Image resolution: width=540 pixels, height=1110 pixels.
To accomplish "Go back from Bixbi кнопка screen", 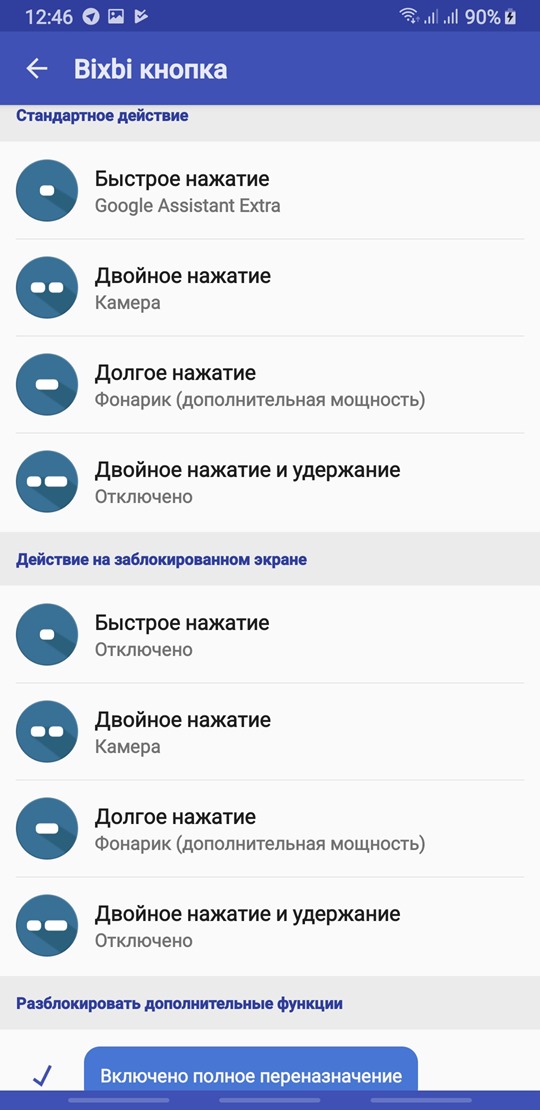I will tap(37, 69).
